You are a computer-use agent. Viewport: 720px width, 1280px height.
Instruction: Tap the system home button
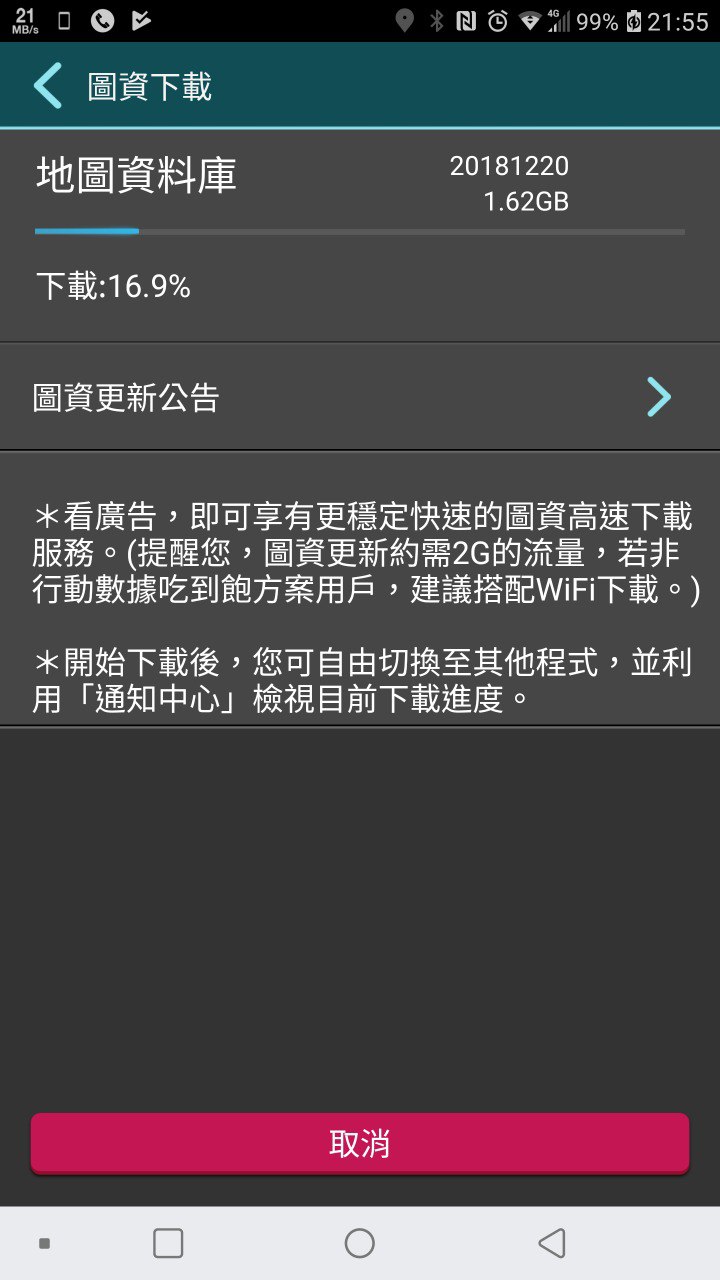[360, 1243]
